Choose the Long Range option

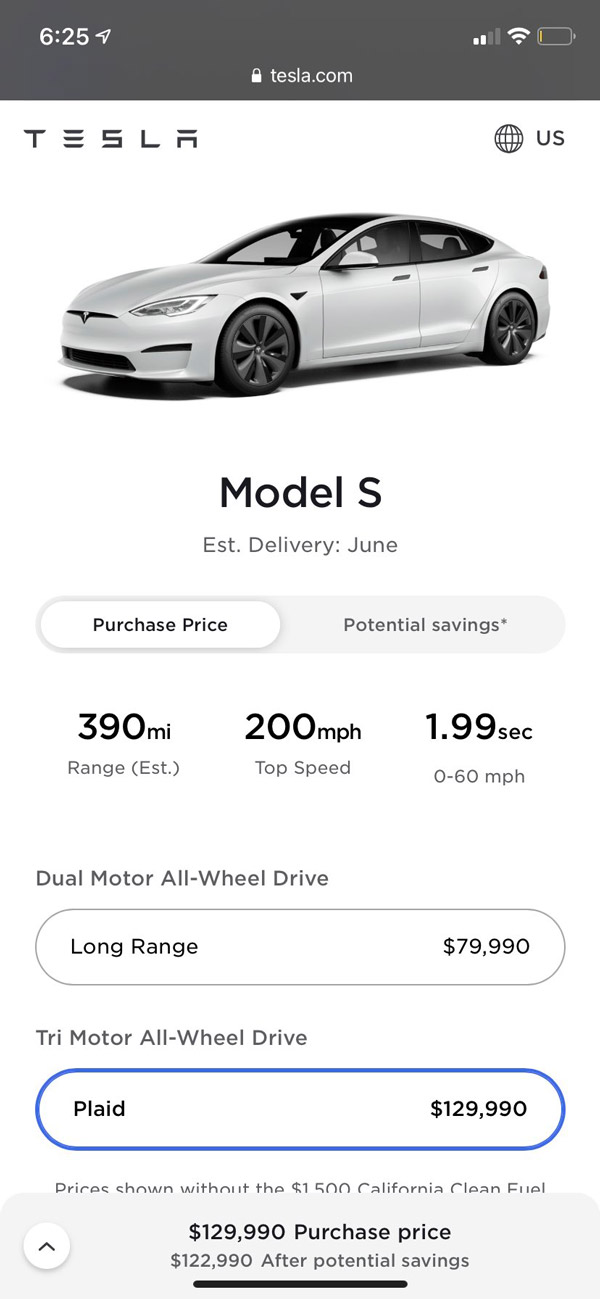point(300,947)
